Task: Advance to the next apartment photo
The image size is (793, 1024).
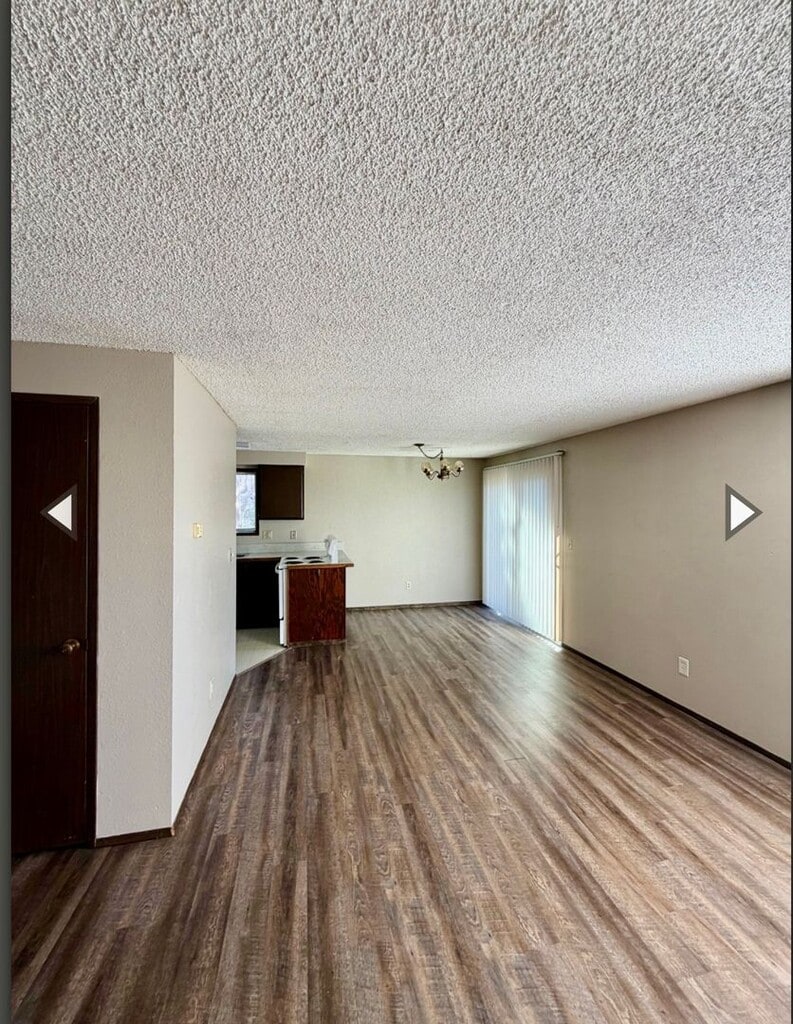Action: coord(741,512)
